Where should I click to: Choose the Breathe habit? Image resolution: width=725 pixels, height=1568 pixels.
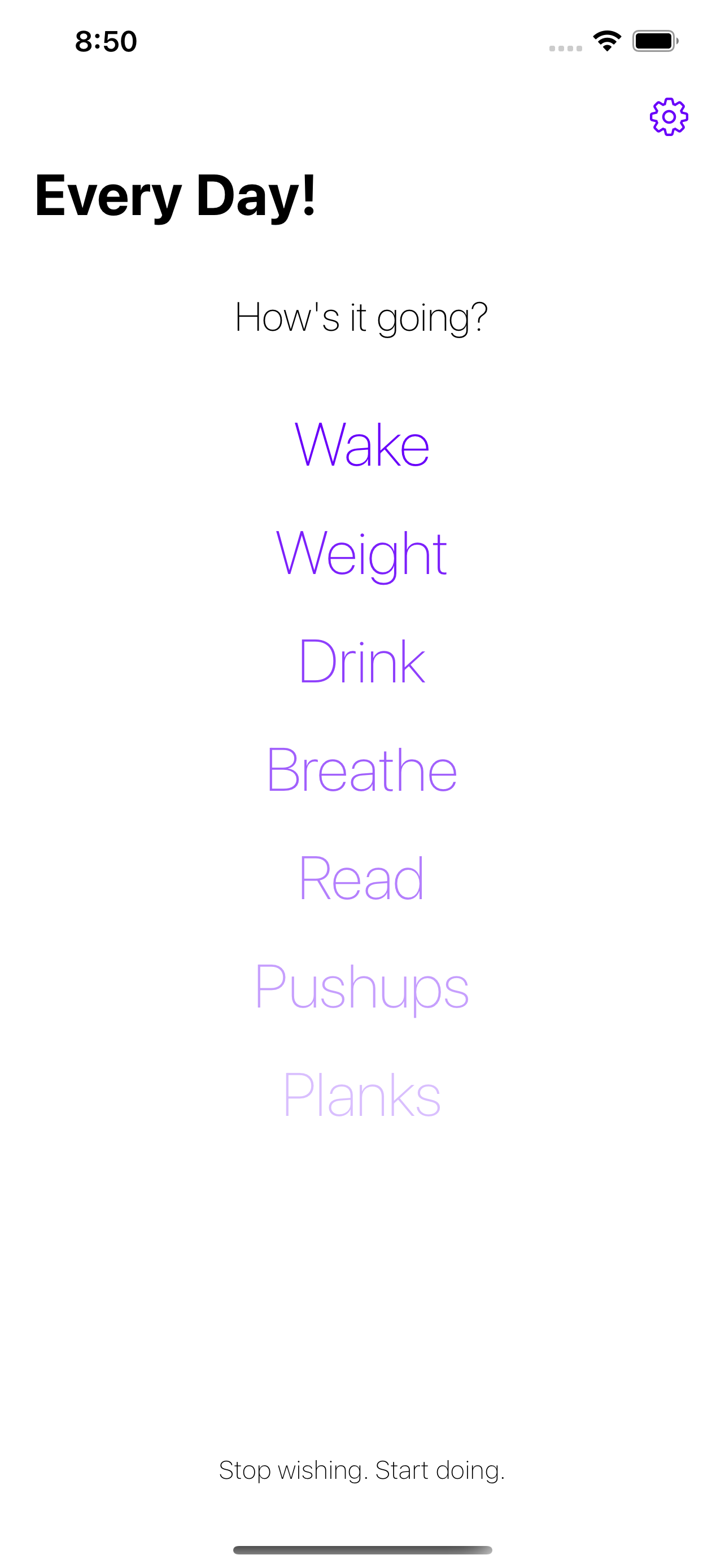pyautogui.click(x=362, y=770)
